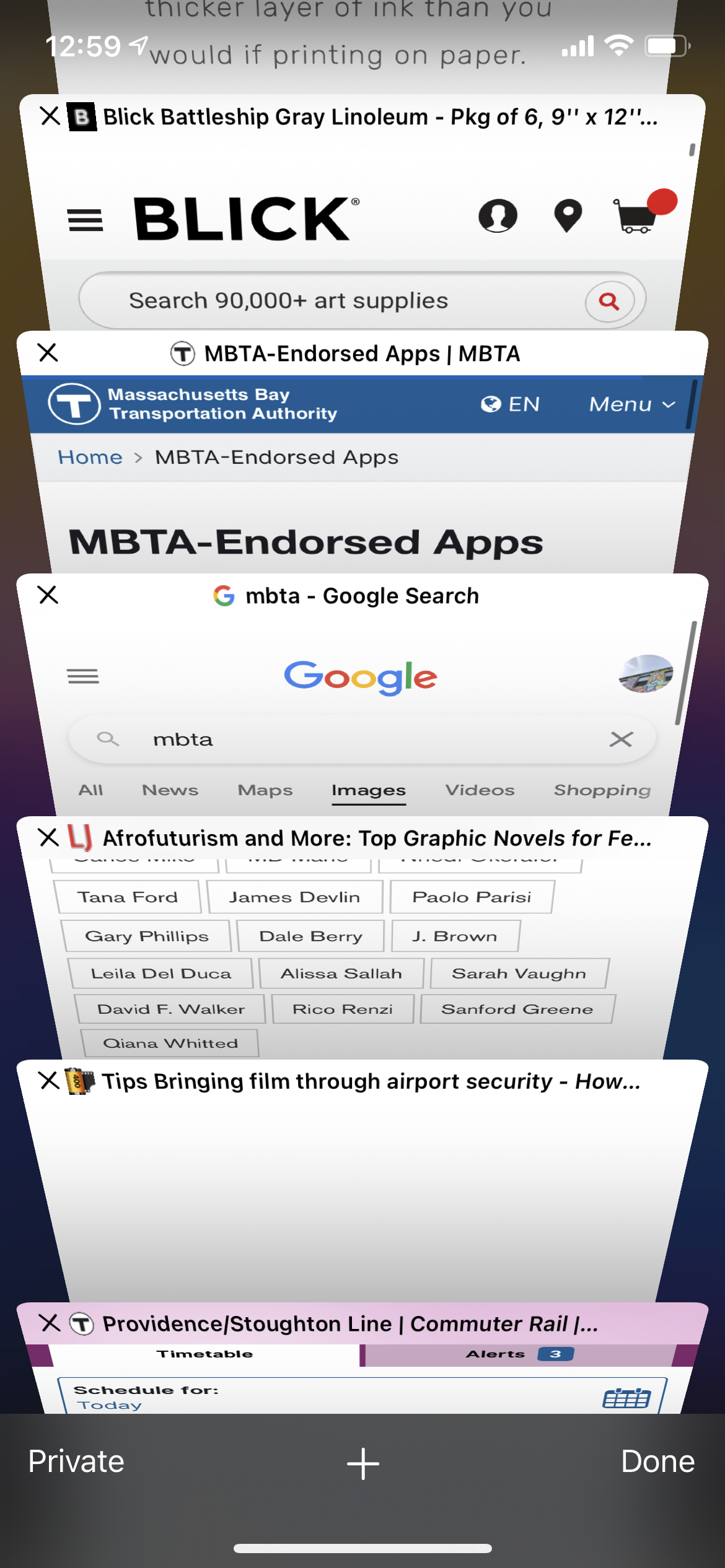Add a new tab with plus
The image size is (725, 1568).
pos(362,1463)
